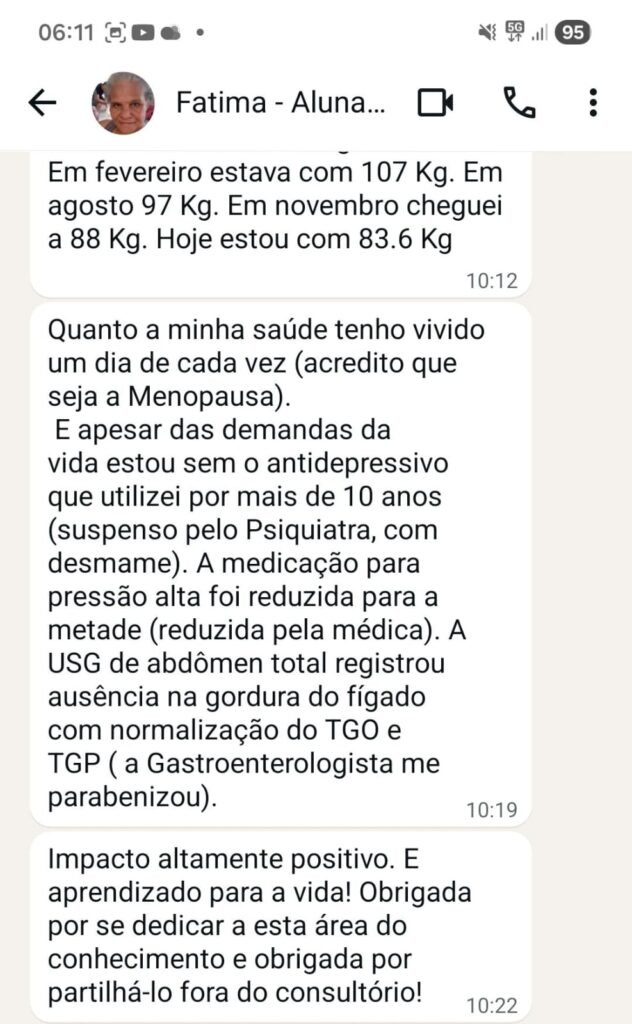Start a voice call with Fatima
The width and height of the screenshot is (632, 1024).
519,102
